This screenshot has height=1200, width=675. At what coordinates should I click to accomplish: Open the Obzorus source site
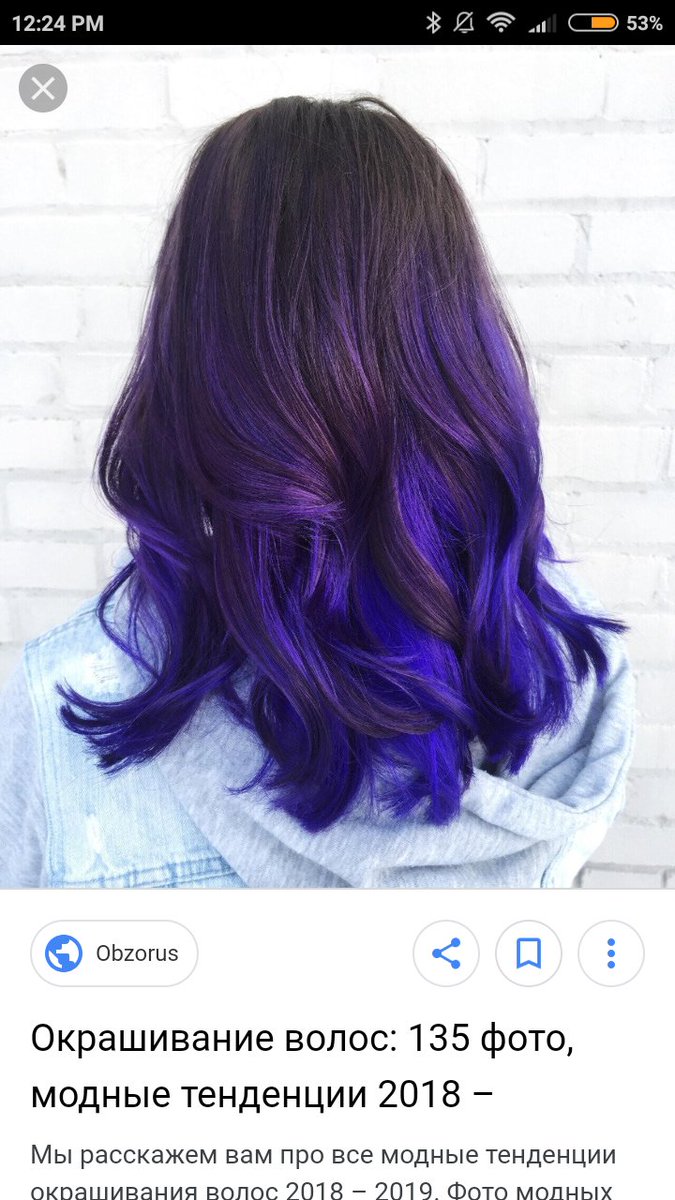point(114,953)
